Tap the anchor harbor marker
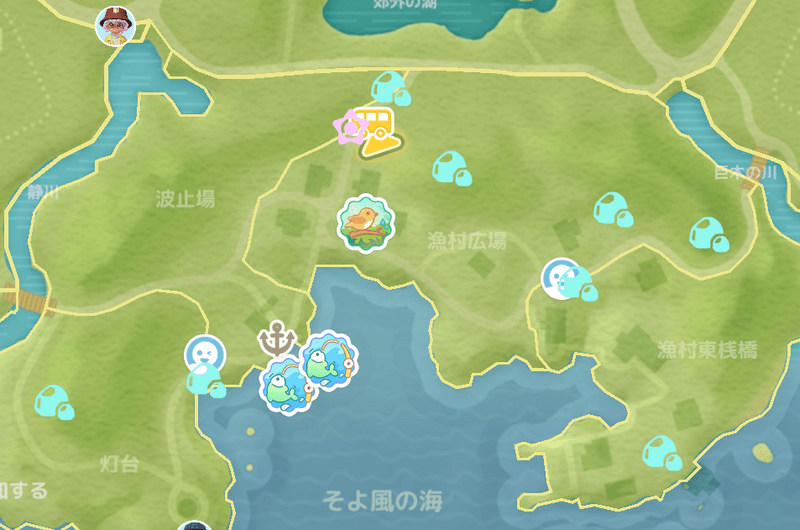The height and width of the screenshot is (530, 800). tap(277, 338)
